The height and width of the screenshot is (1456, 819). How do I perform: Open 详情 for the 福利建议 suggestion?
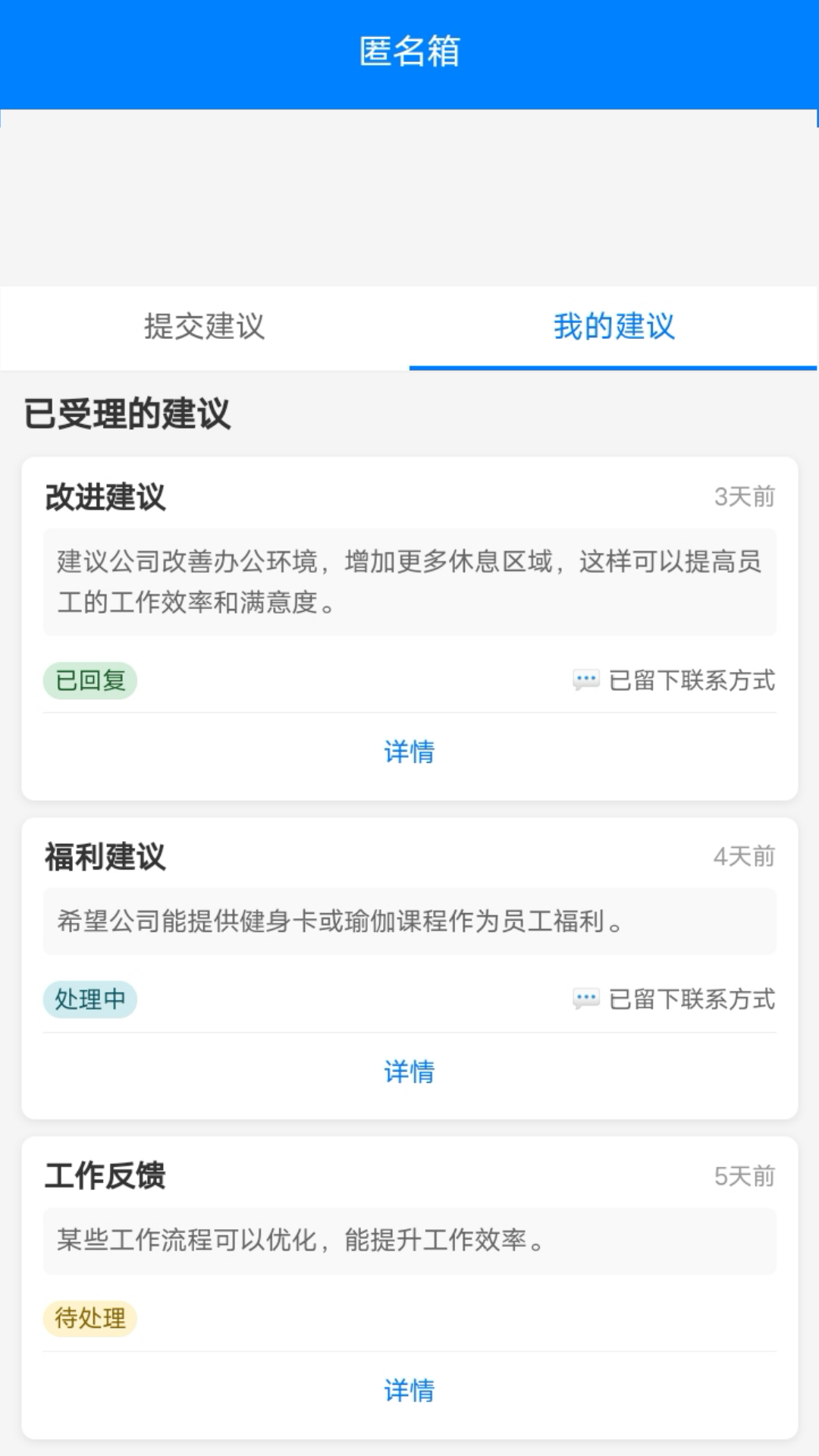(409, 1072)
